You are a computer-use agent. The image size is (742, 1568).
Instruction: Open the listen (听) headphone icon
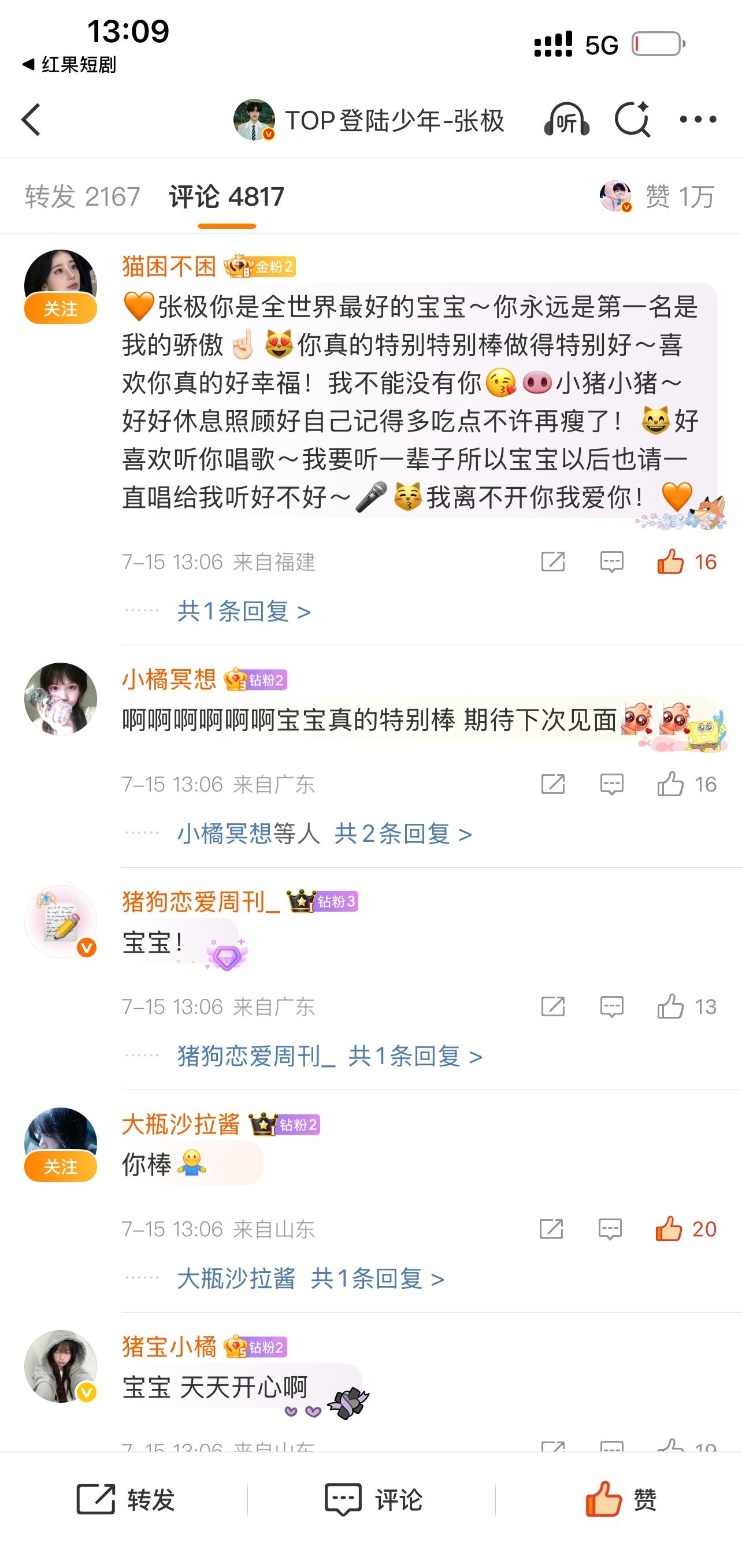(x=566, y=120)
